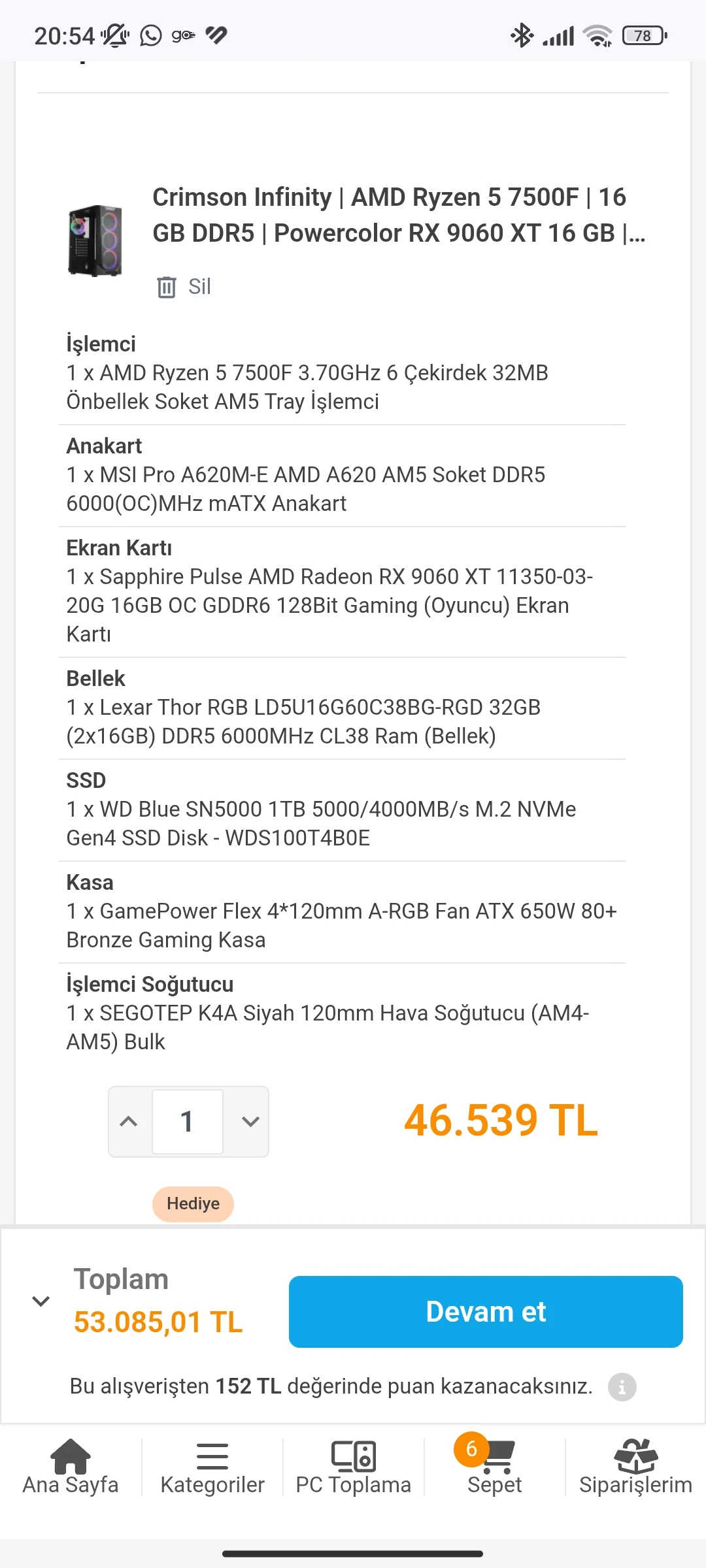
Task: Open the Crimson Infinity product image
Action: click(95, 241)
